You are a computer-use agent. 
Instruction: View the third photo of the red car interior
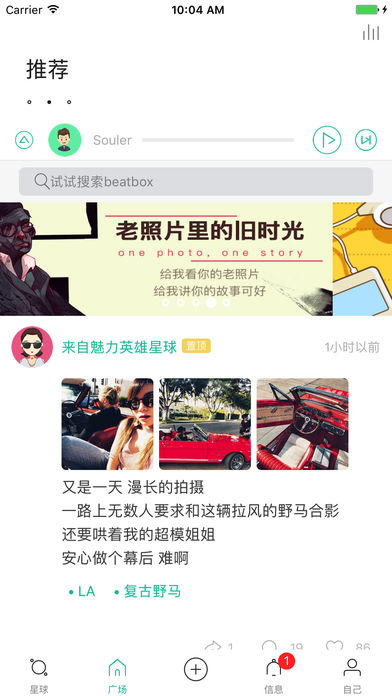click(x=302, y=424)
